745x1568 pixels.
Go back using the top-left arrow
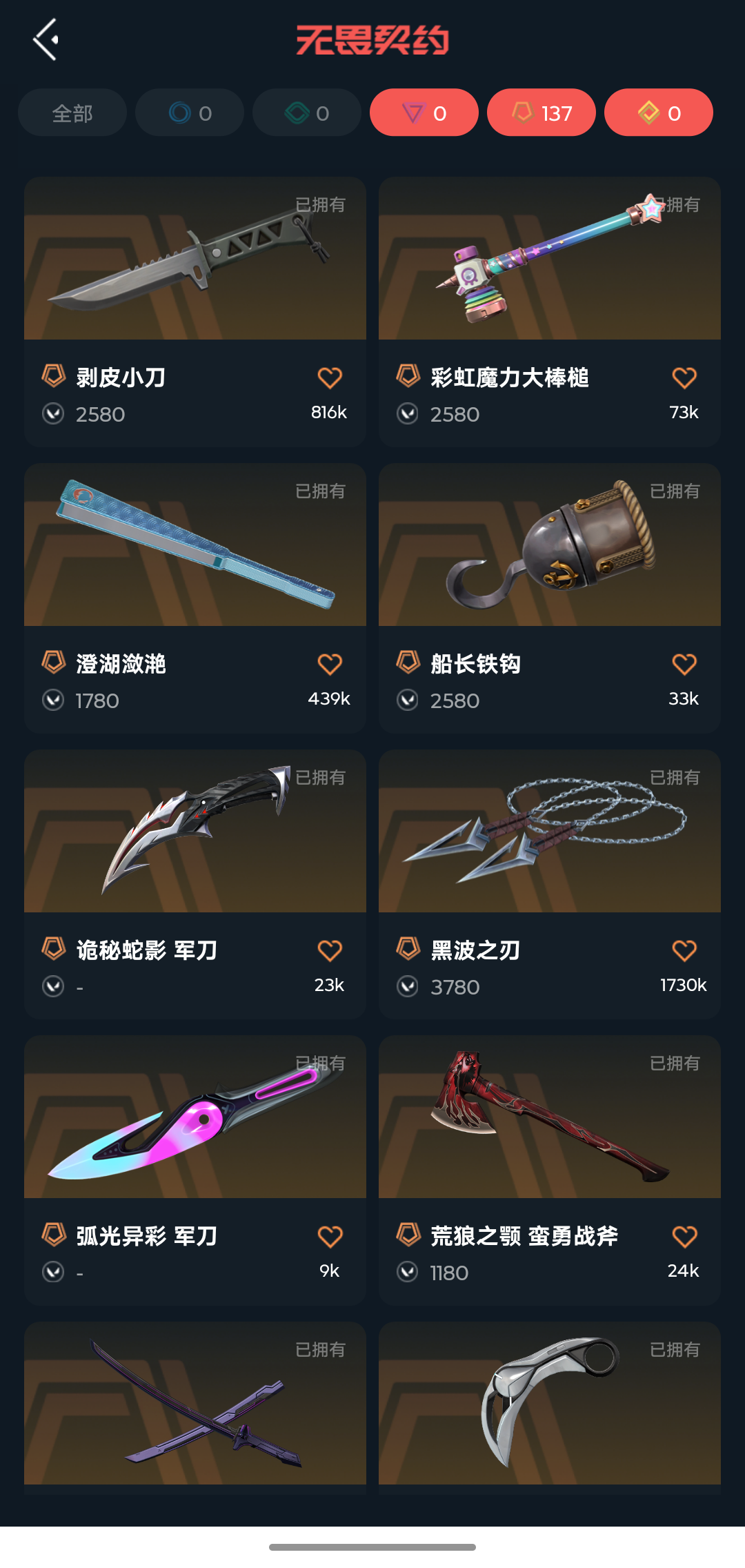(x=46, y=40)
